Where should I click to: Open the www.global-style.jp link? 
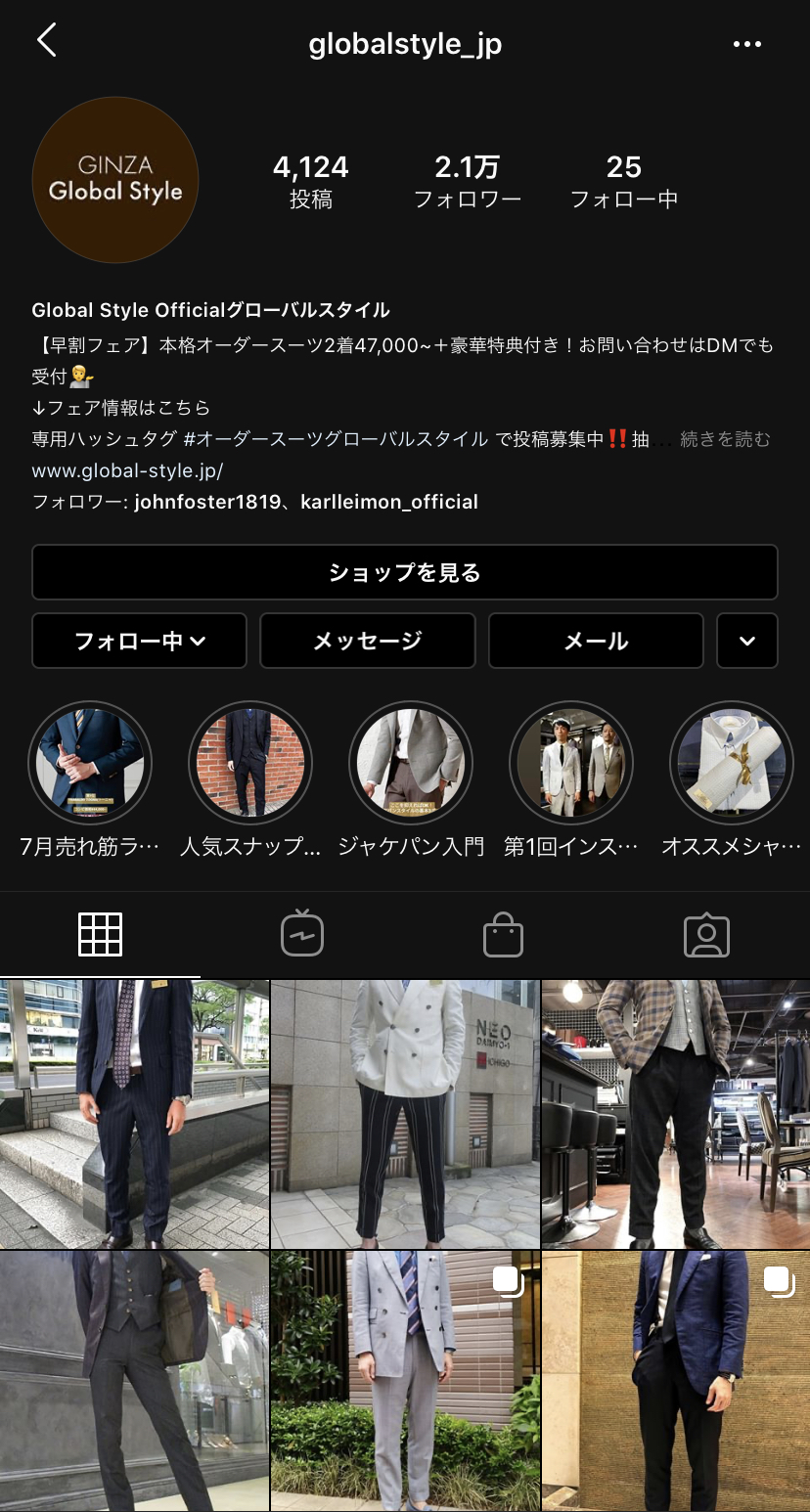pyautogui.click(x=127, y=470)
